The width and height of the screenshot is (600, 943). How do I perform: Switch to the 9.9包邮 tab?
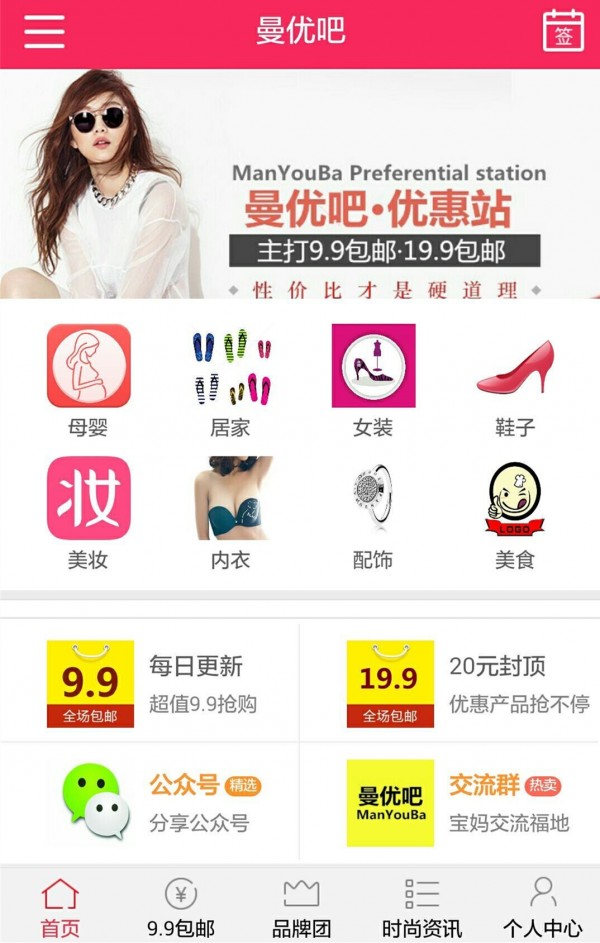(x=181, y=906)
